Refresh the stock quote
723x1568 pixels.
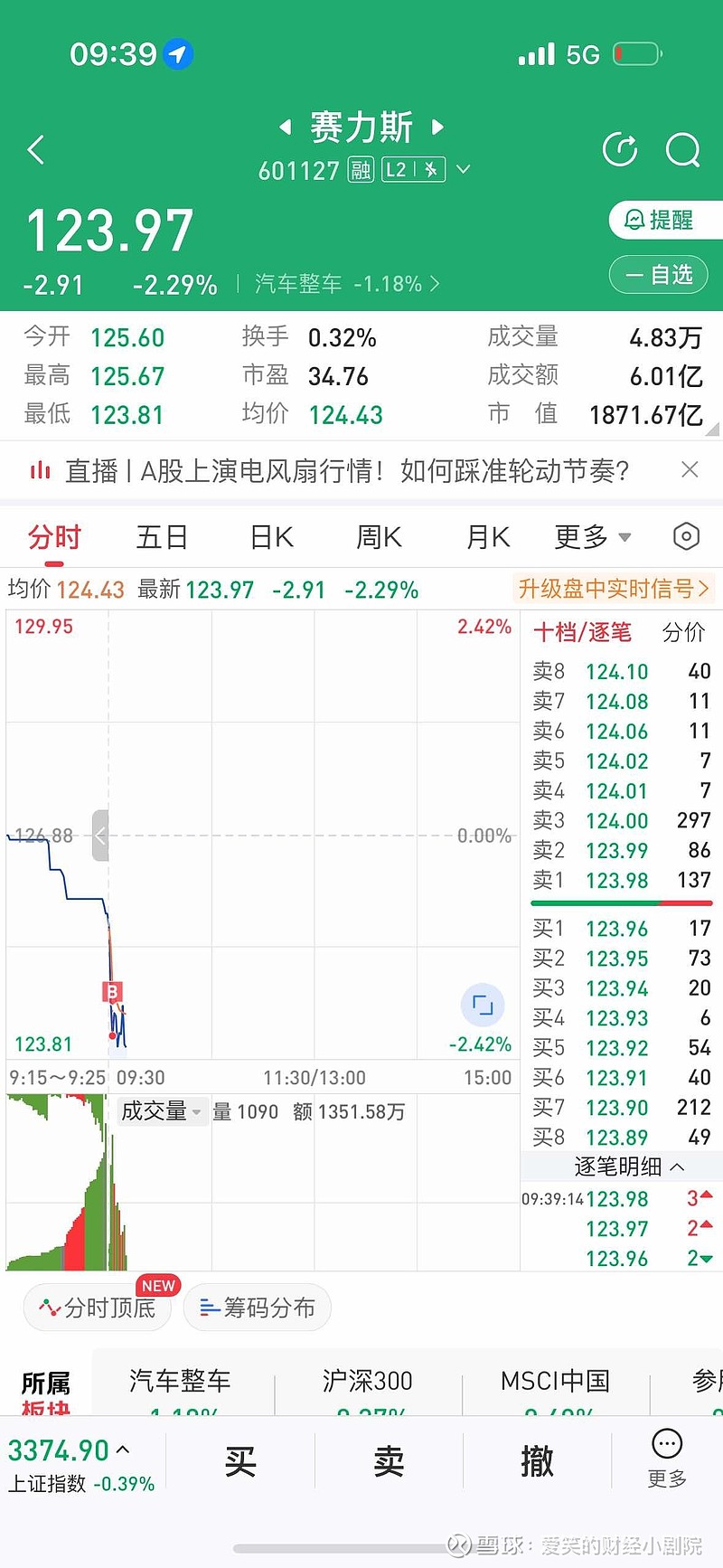(620, 149)
